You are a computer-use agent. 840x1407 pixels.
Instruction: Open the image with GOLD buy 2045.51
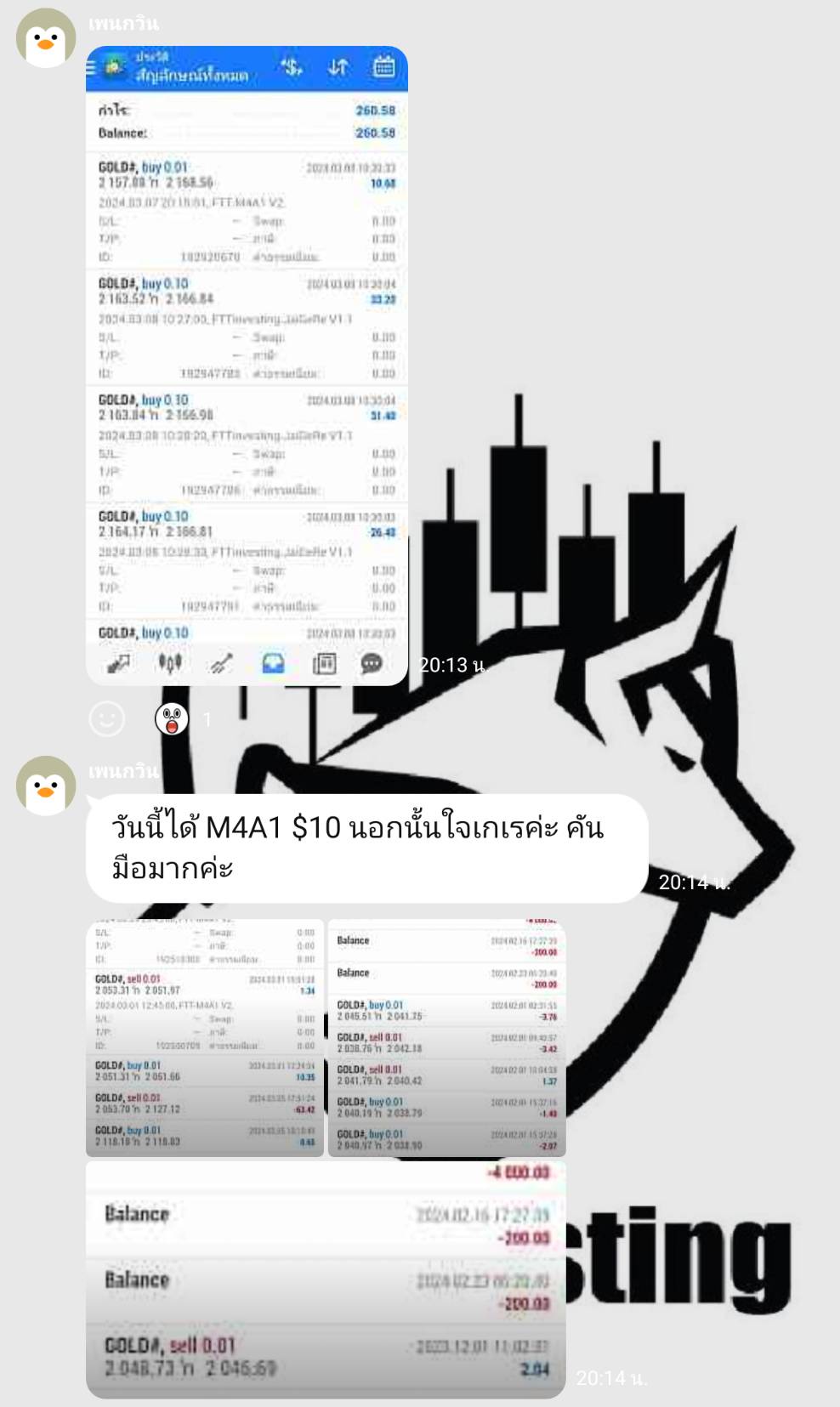pos(446,1037)
